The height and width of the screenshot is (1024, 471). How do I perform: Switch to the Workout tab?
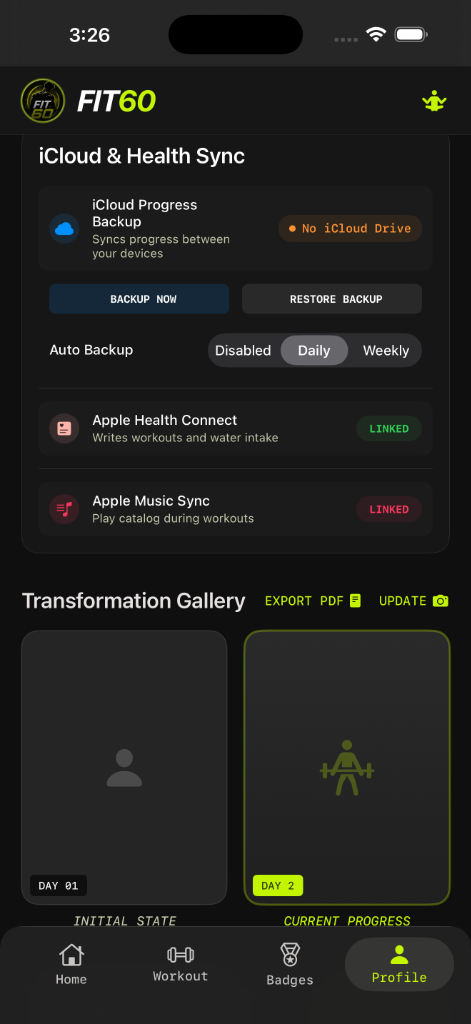coord(180,965)
